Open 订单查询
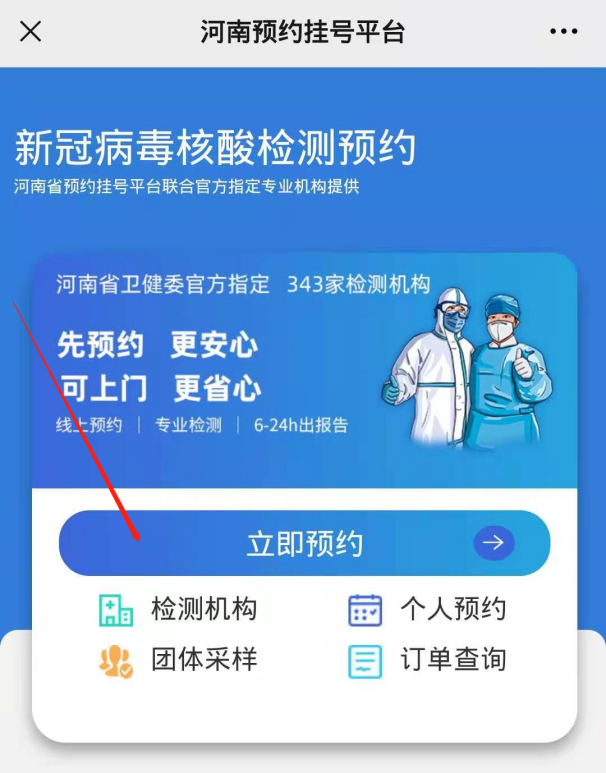Viewport: 606px width, 773px height. (427, 660)
